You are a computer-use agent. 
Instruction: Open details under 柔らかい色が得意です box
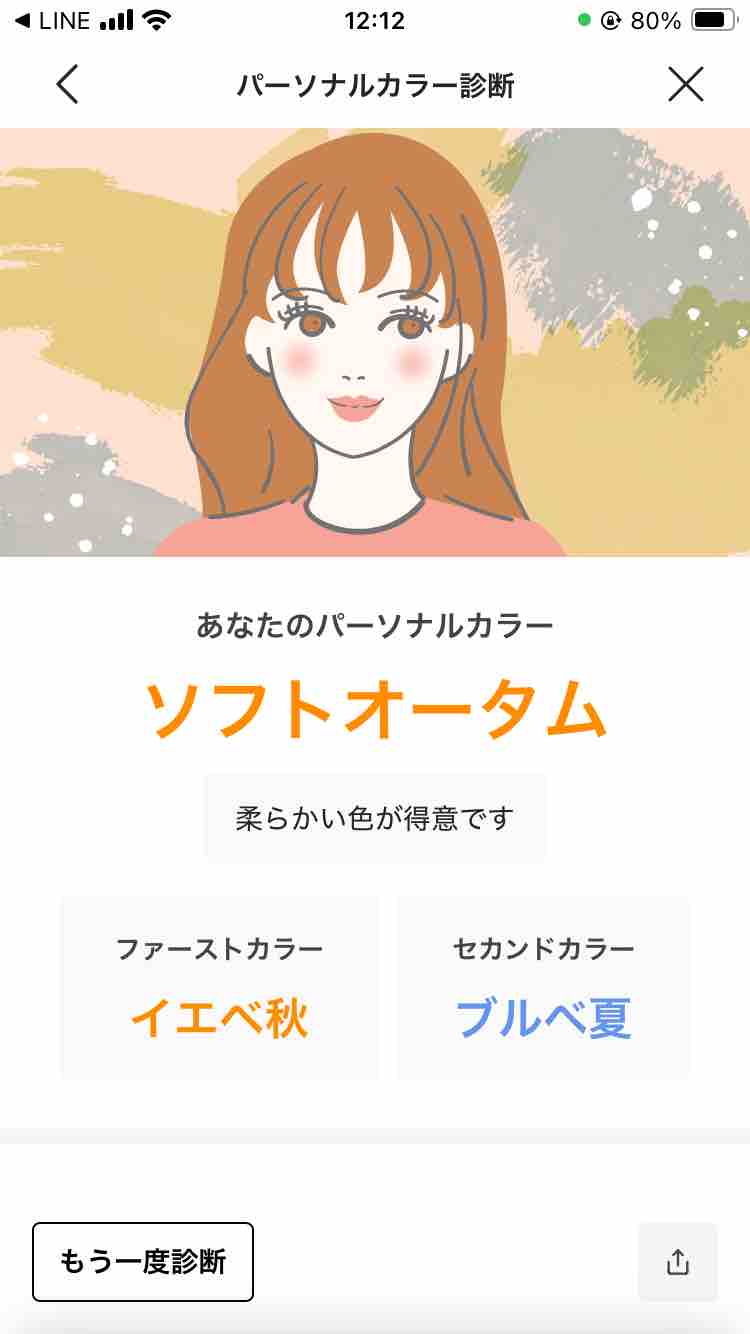[x=375, y=816]
